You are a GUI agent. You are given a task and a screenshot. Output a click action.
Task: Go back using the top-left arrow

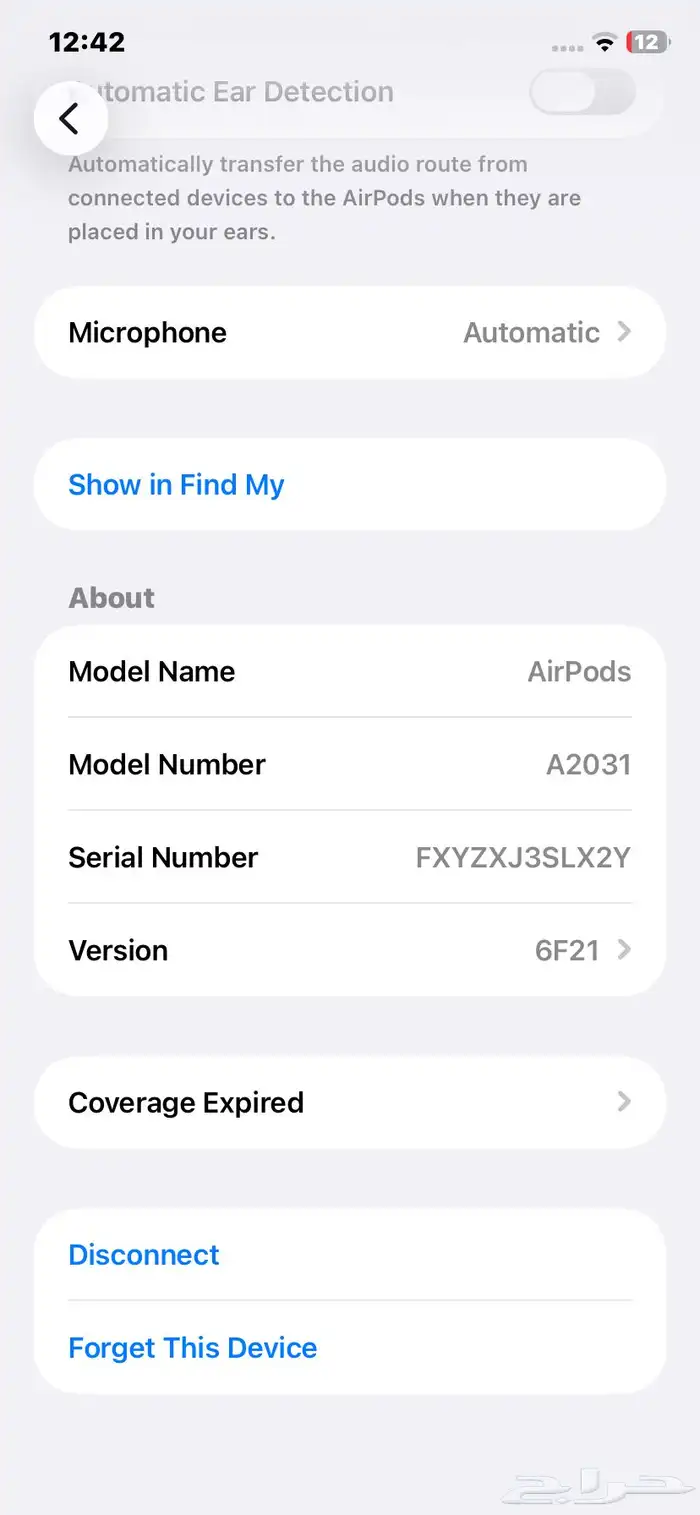[x=69, y=119]
